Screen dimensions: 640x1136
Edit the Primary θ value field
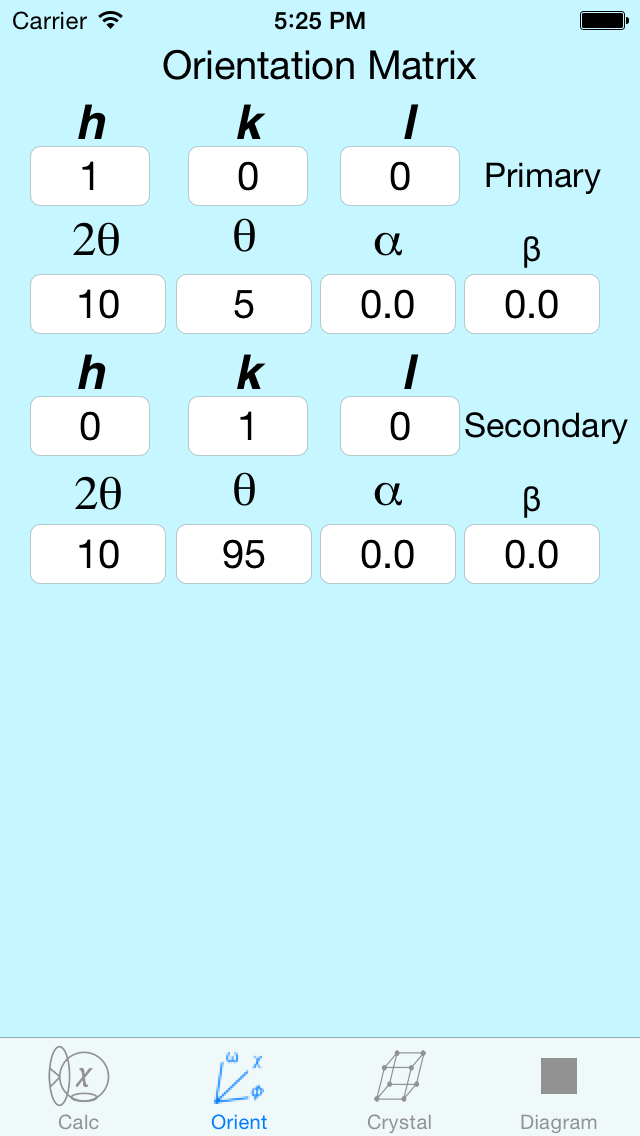tap(244, 304)
